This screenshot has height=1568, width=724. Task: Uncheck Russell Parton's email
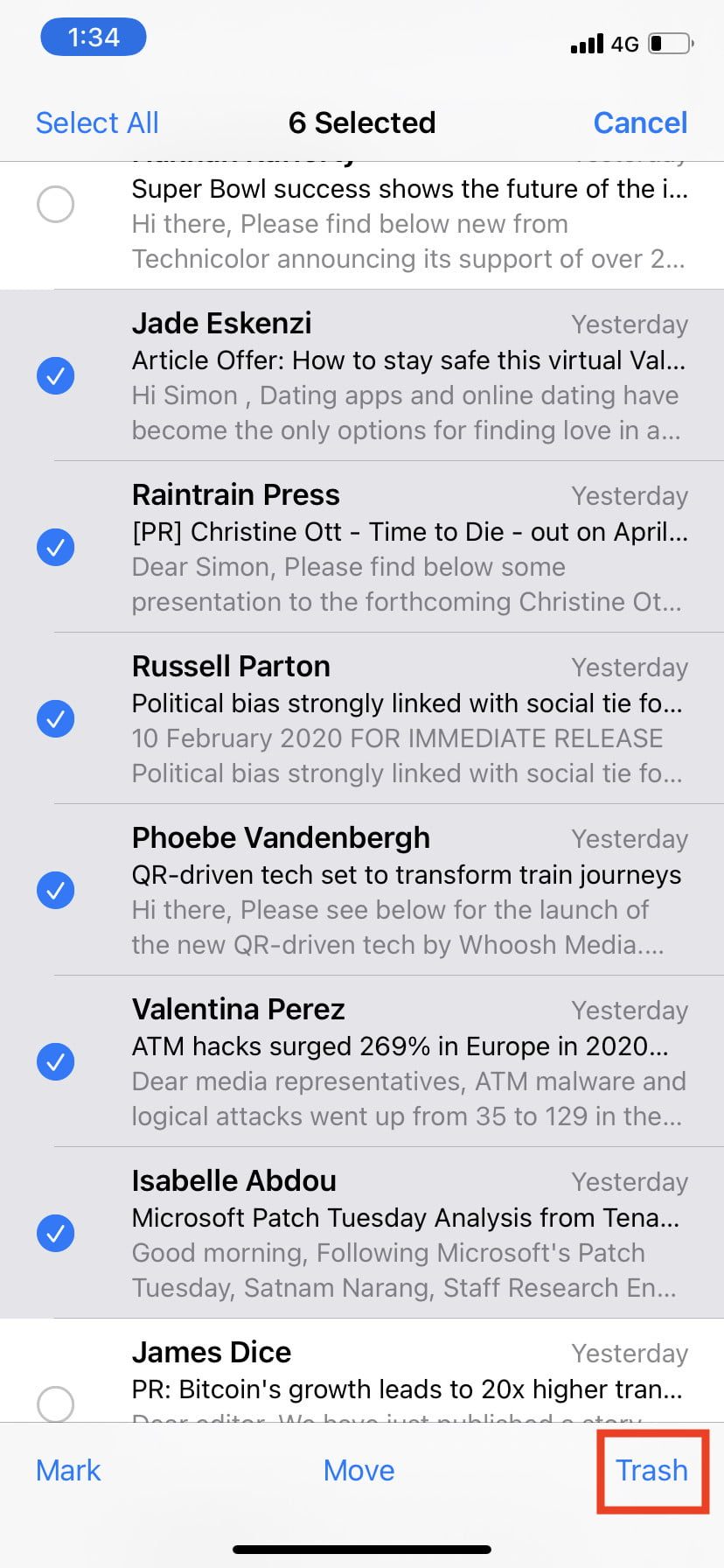click(x=56, y=719)
